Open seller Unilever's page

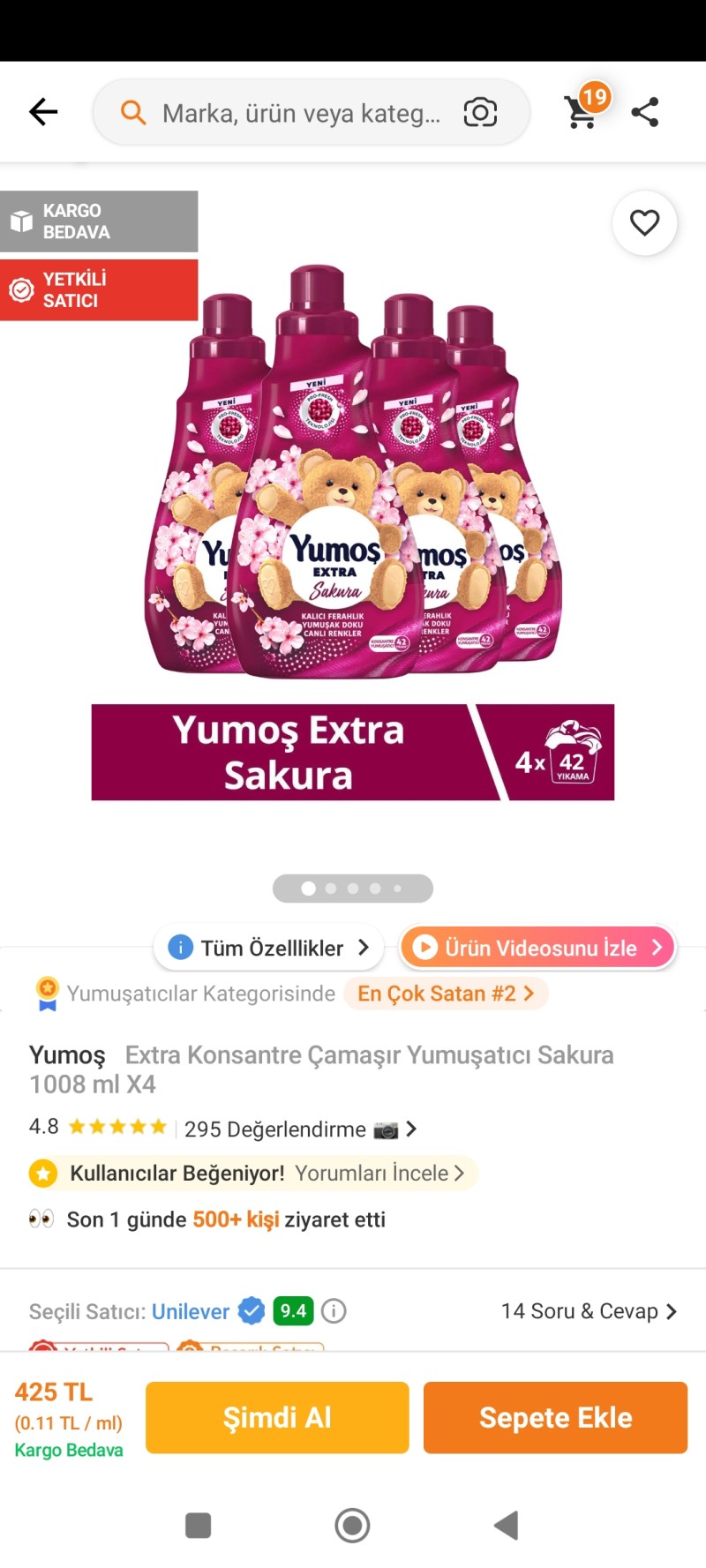[191, 1312]
